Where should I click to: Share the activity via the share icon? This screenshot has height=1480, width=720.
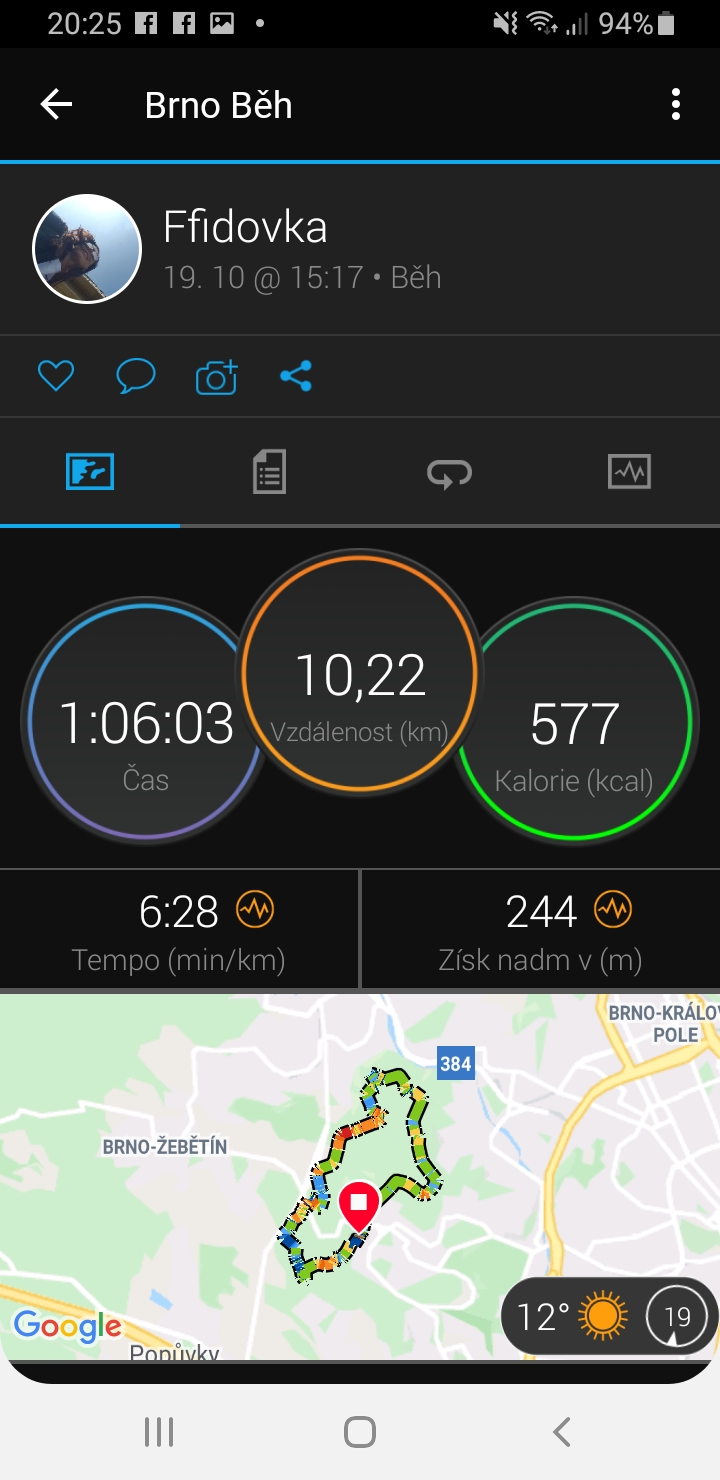pyautogui.click(x=296, y=376)
